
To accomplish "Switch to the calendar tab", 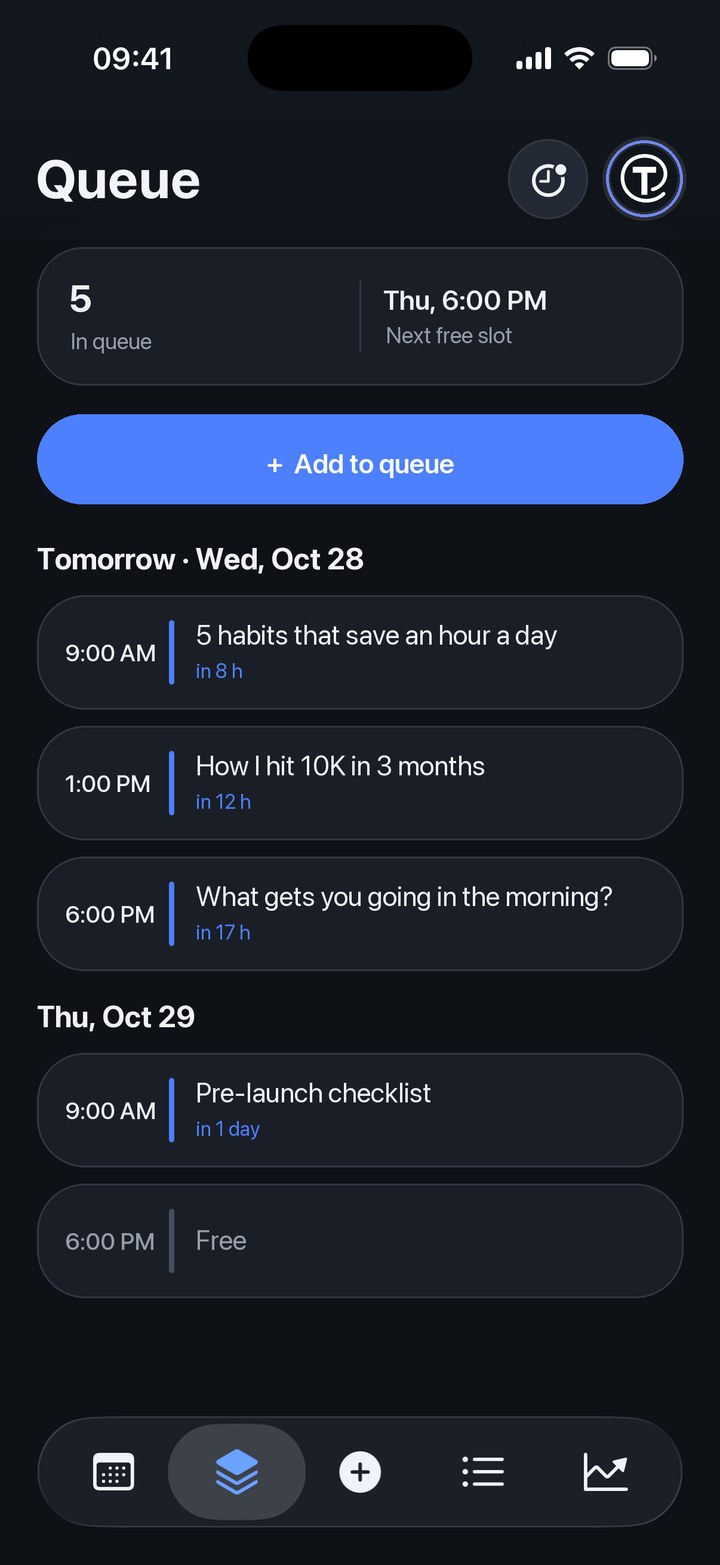I will [x=113, y=1472].
